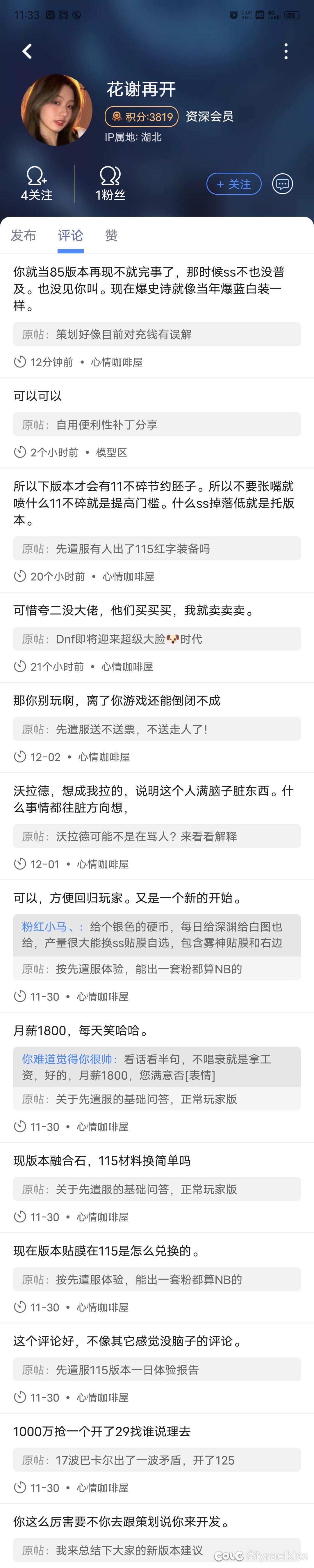View the profile avatar of 花谢再开

point(56,109)
